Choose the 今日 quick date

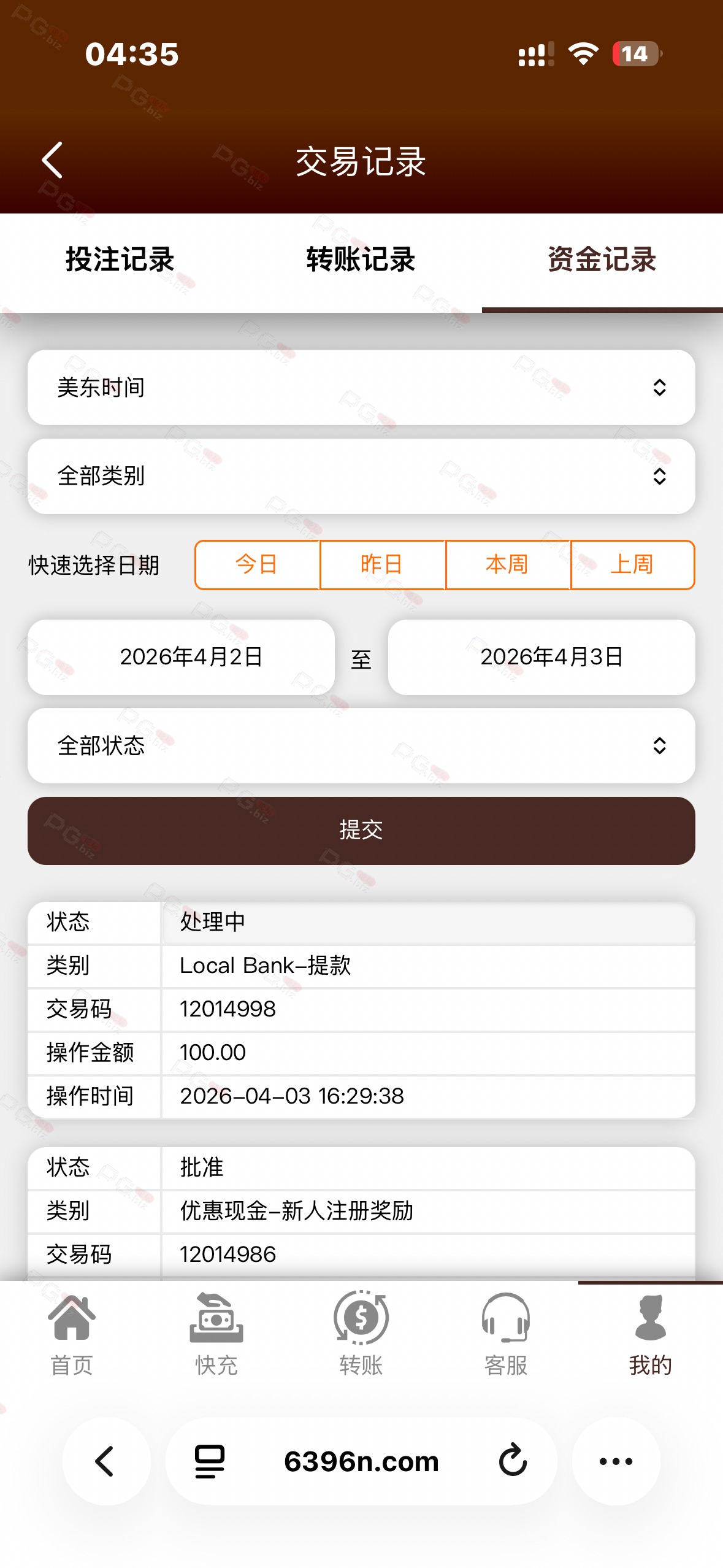click(257, 565)
